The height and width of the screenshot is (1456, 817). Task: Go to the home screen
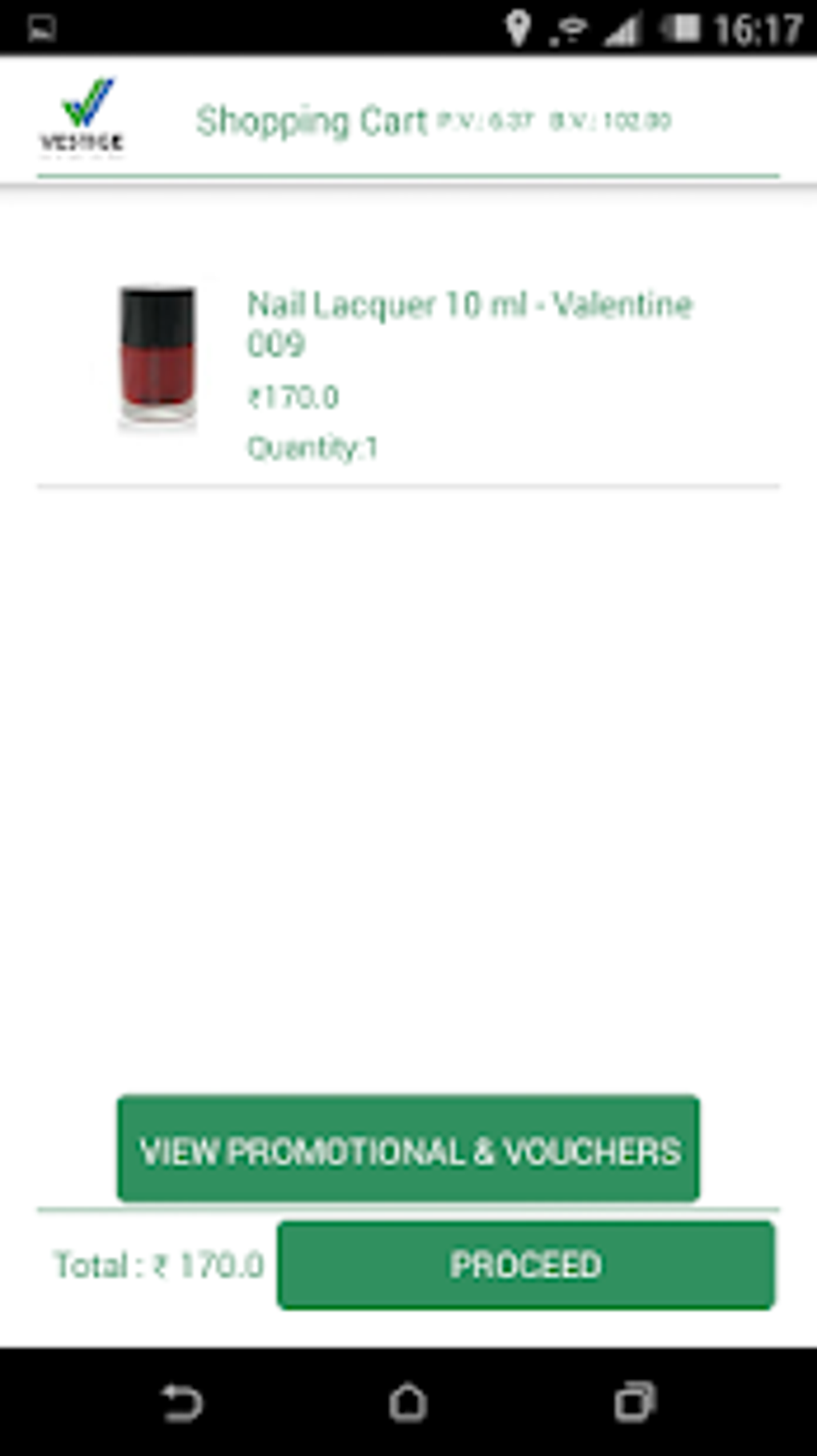click(408, 1402)
